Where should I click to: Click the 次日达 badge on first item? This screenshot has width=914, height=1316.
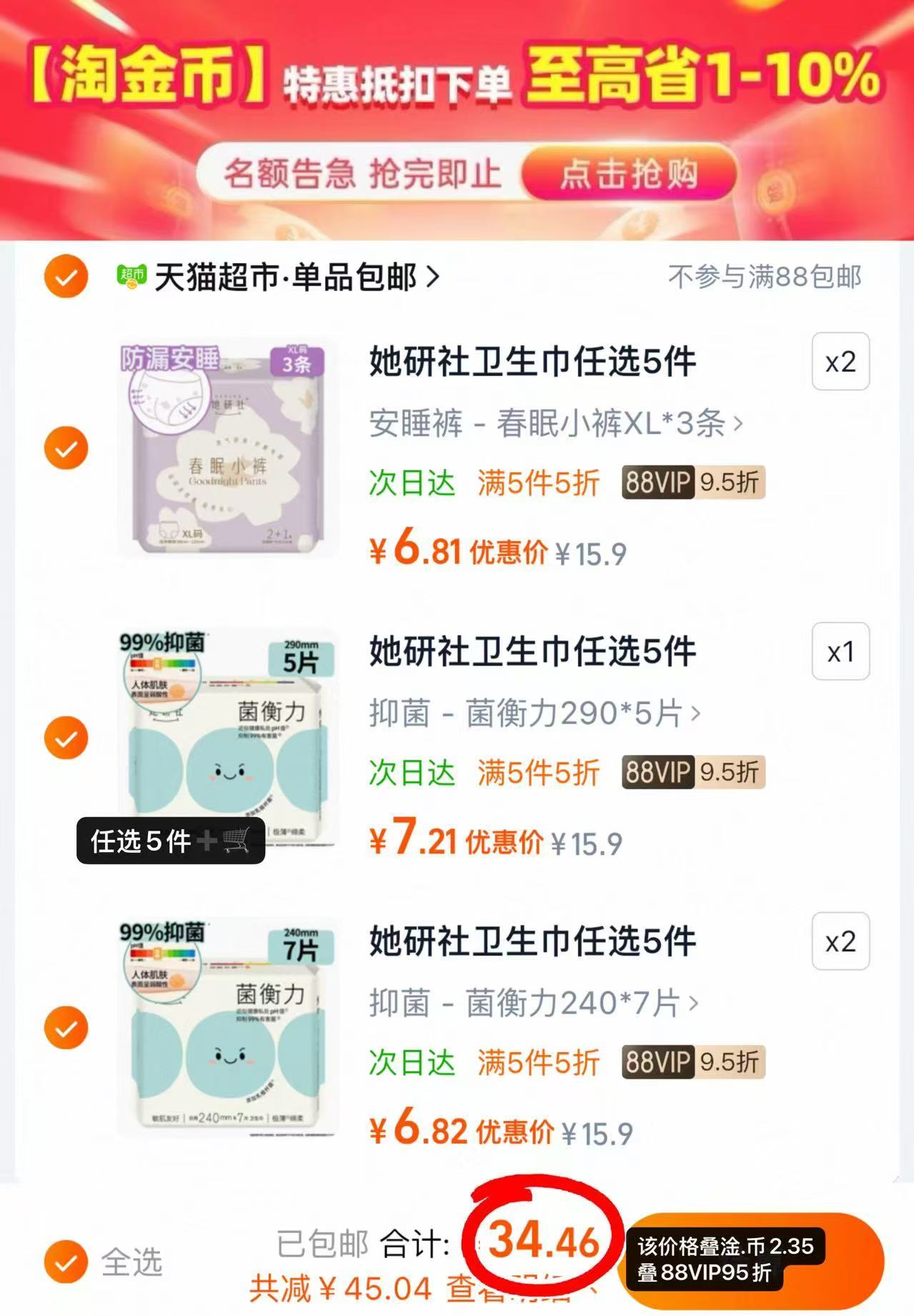point(410,483)
